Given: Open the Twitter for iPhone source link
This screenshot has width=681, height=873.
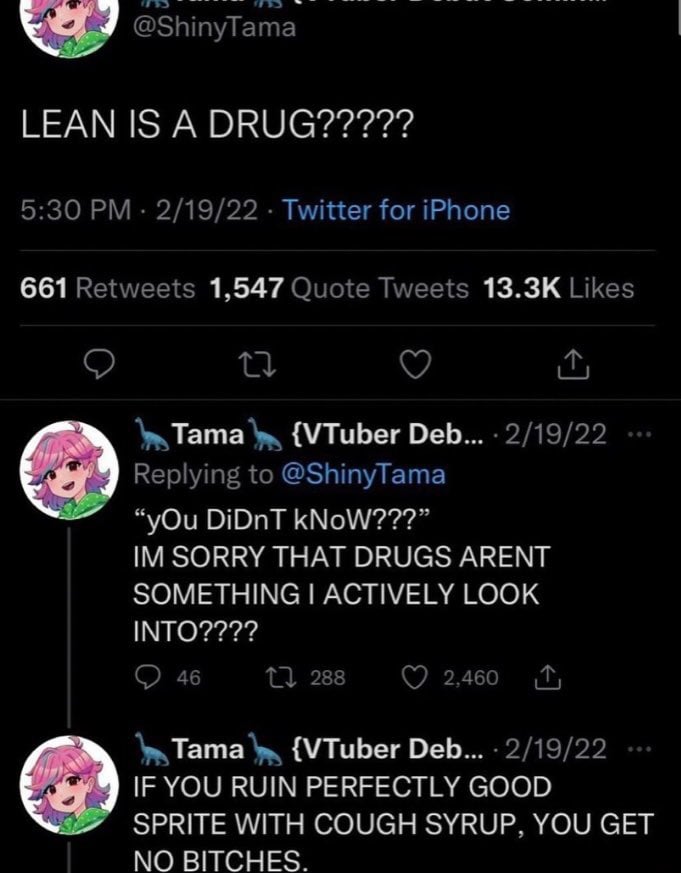Looking at the screenshot, I should click(x=396, y=210).
